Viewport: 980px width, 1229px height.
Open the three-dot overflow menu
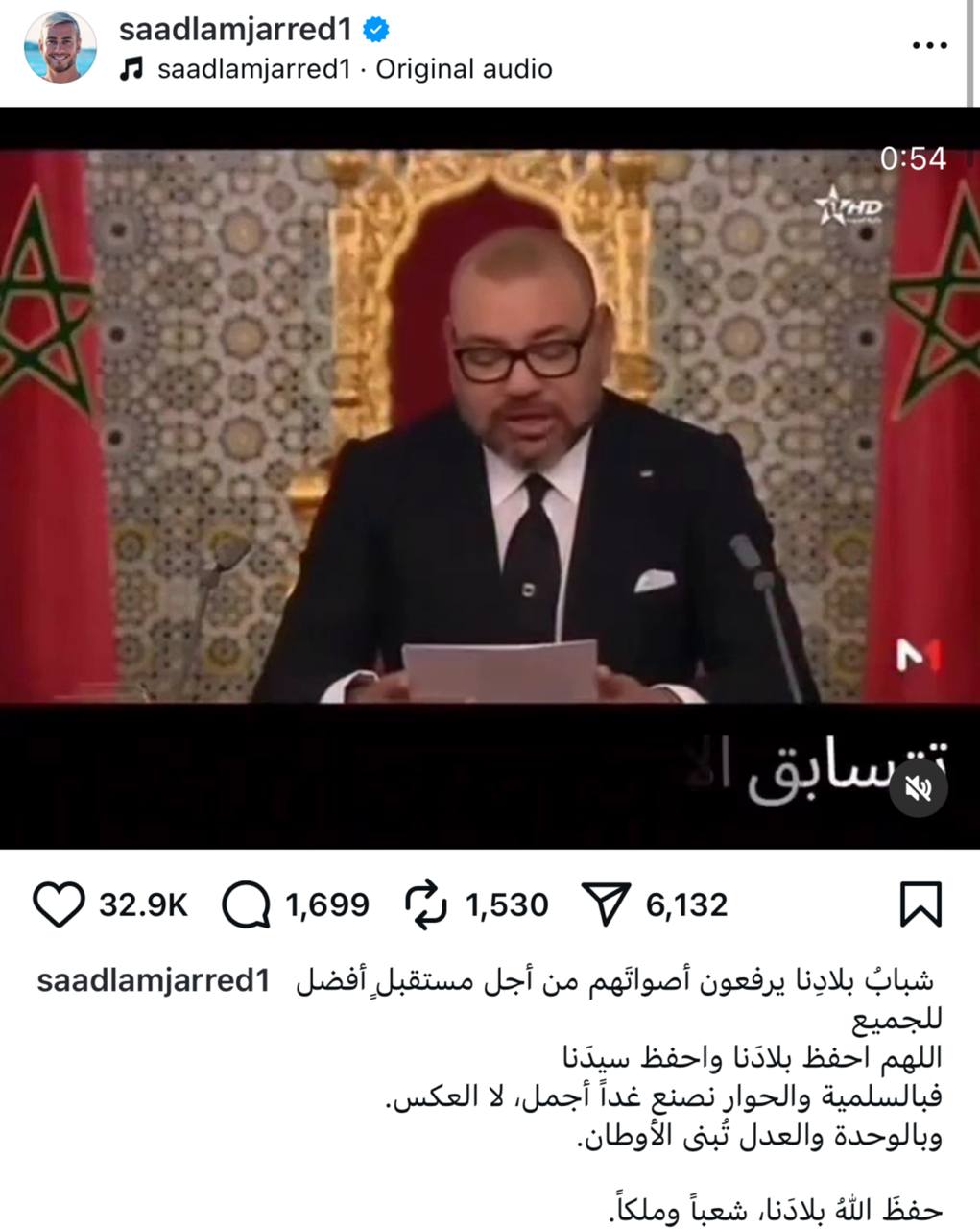coord(929,46)
